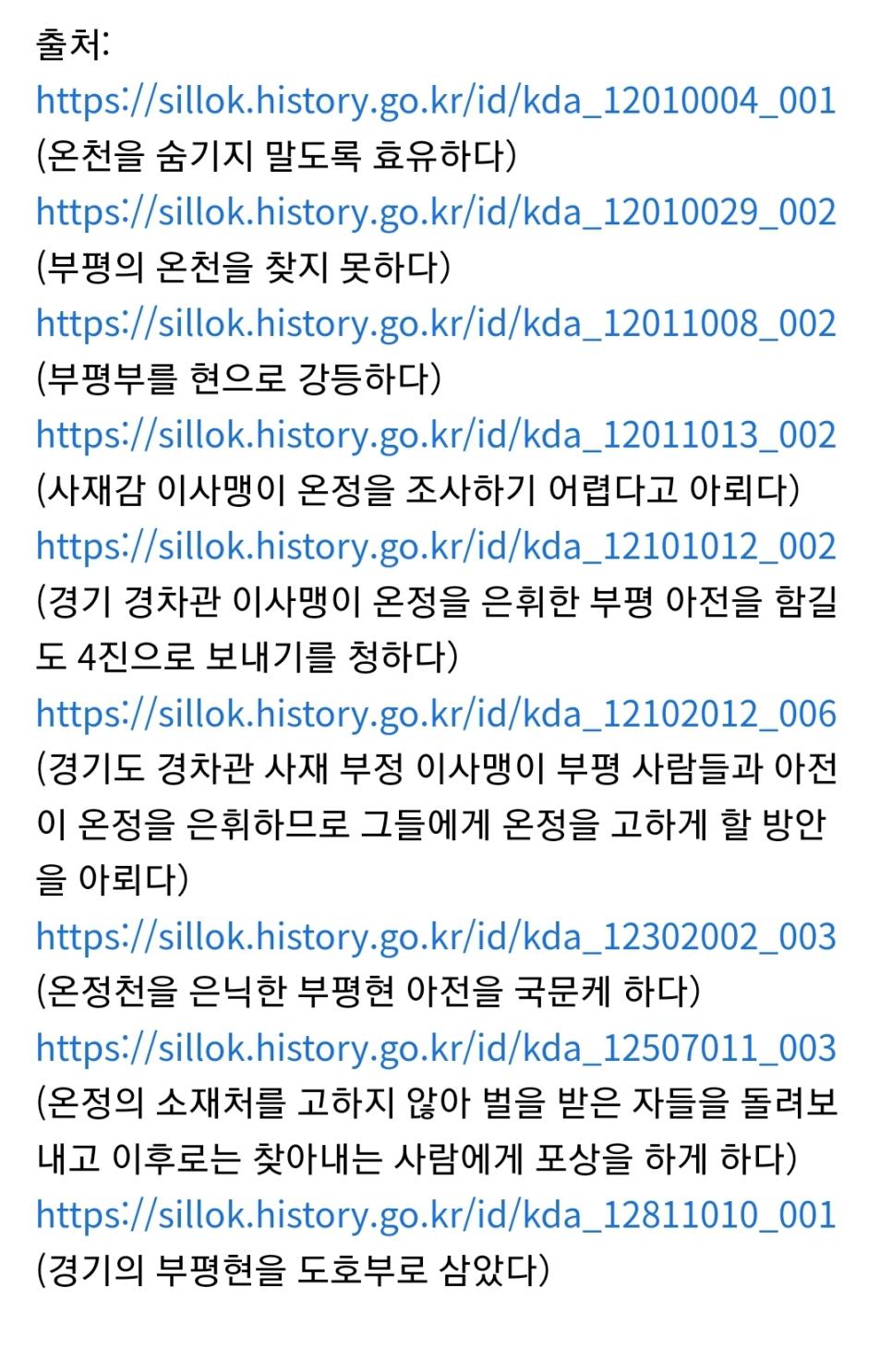Open the sillok link ending kda_12302002_003
The height and width of the screenshot is (1372, 892).
[436, 937]
